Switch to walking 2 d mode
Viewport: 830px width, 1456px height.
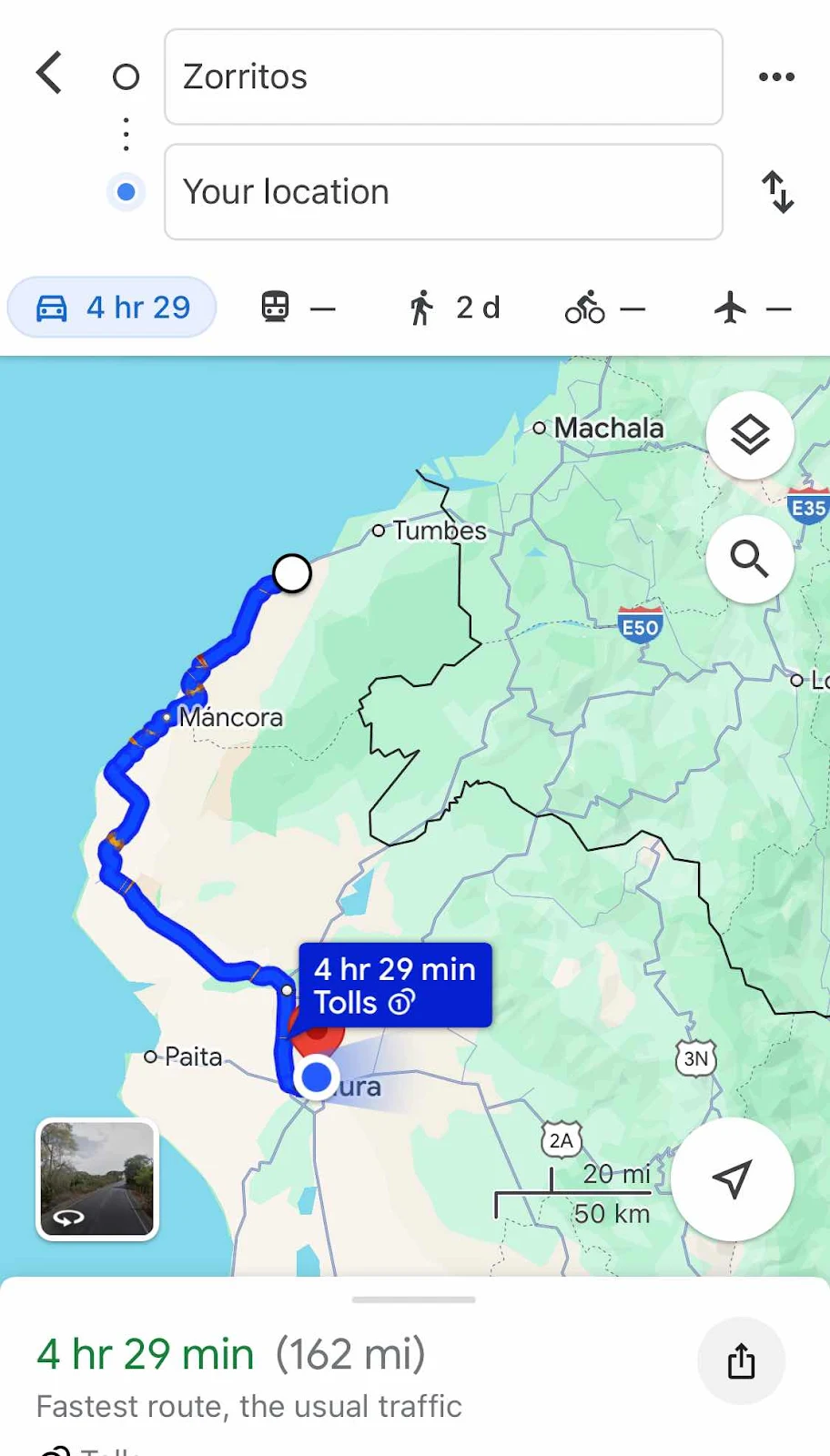tap(453, 308)
